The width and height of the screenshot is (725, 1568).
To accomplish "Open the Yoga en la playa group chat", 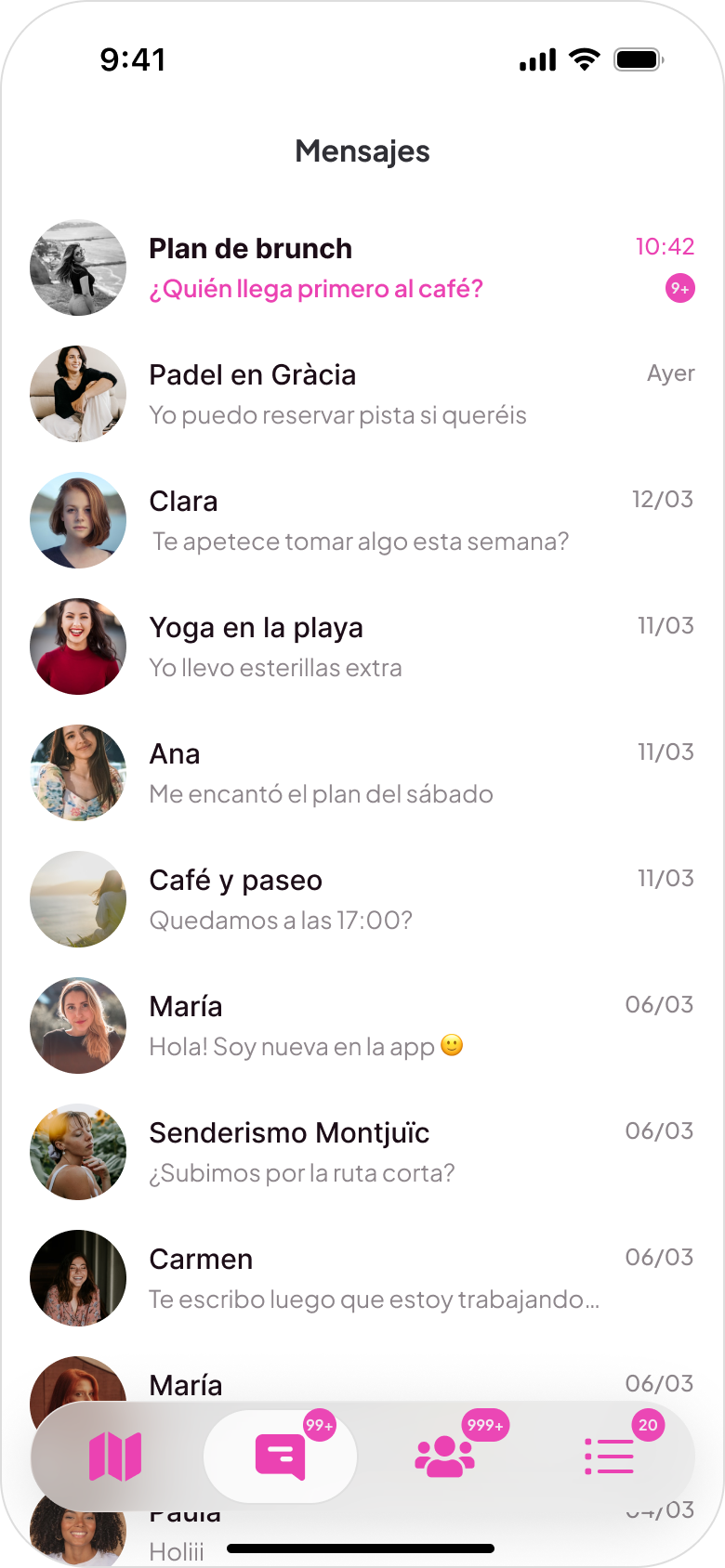I will pos(362,647).
